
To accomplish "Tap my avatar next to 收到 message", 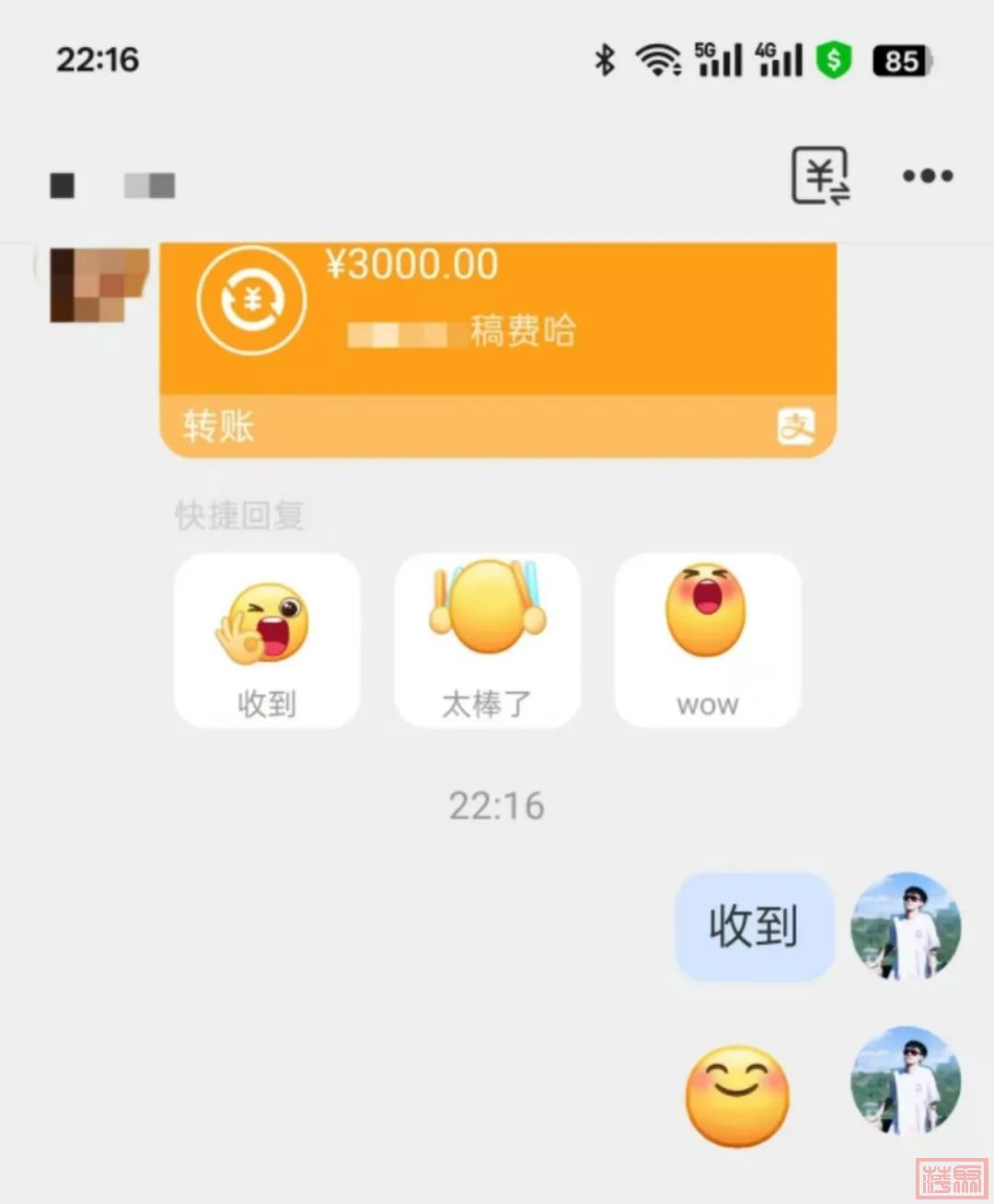I will (906, 926).
